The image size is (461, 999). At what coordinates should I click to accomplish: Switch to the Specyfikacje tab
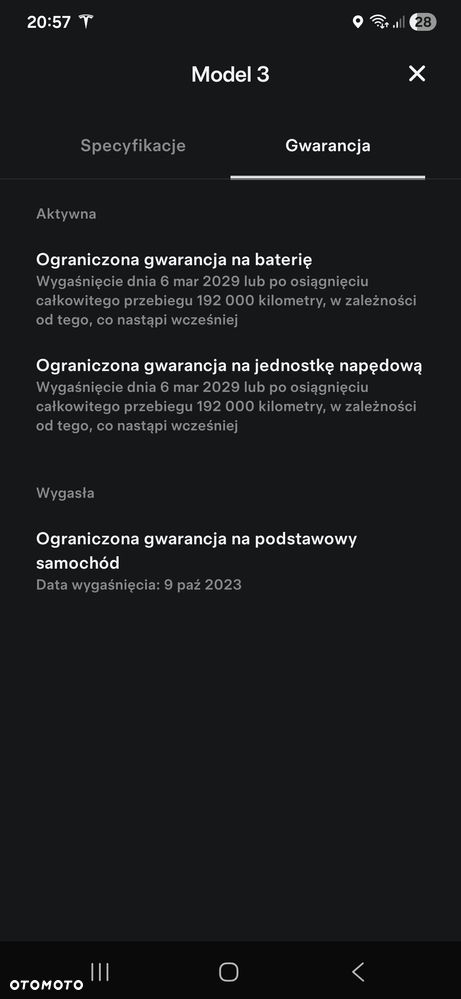click(x=133, y=145)
